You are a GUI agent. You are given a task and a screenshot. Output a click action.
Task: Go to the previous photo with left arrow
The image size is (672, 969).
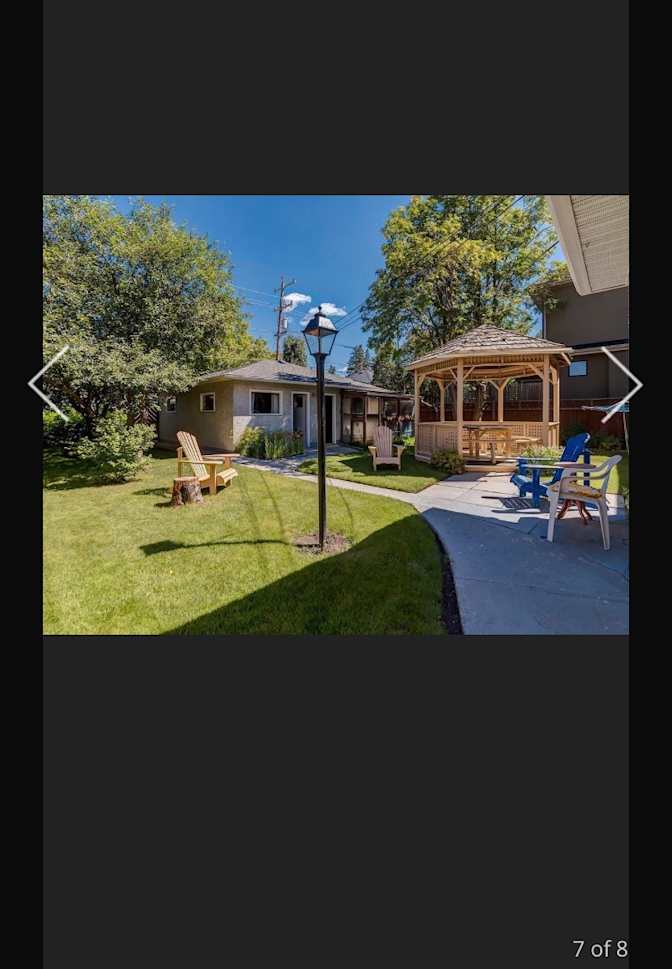(x=48, y=383)
